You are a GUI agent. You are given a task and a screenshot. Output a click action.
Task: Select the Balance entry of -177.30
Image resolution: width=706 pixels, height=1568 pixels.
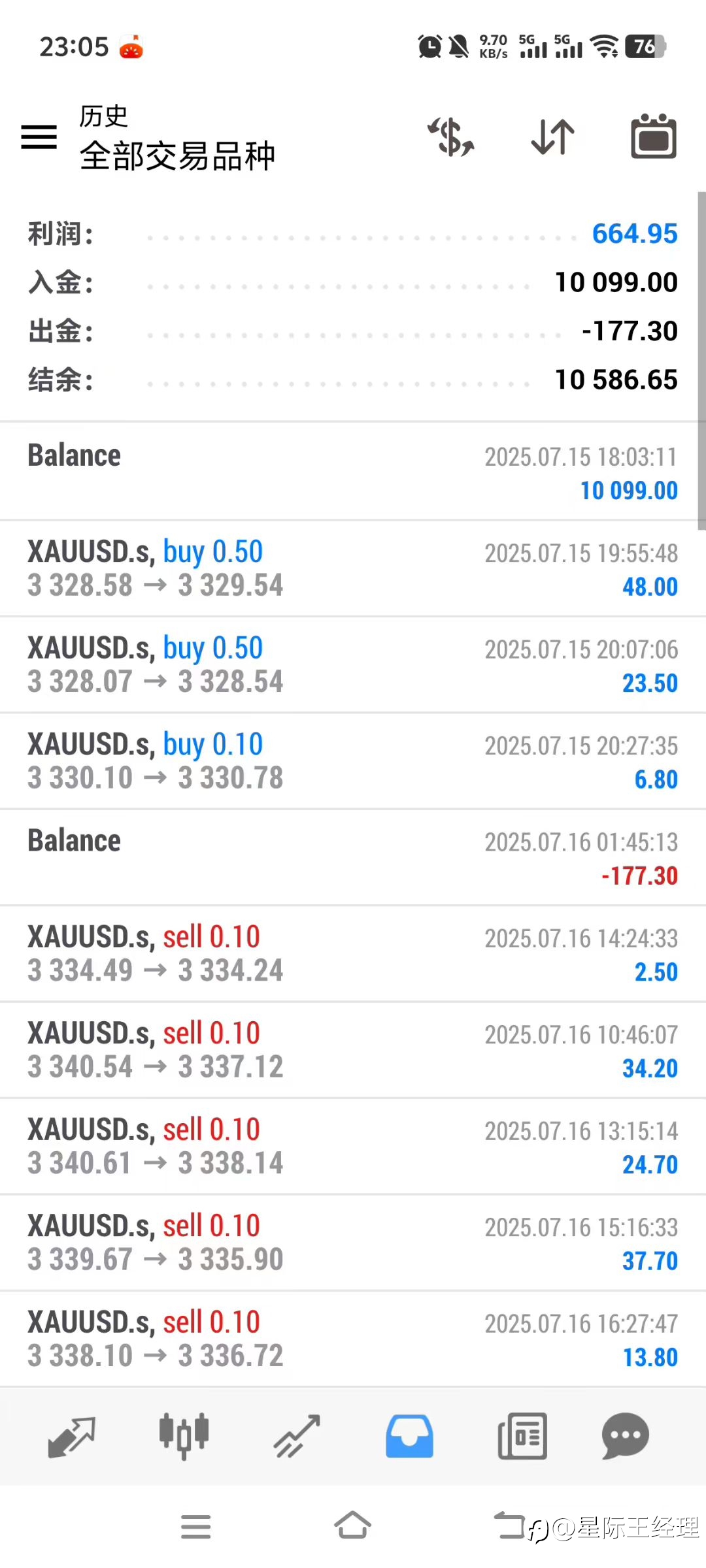(353, 857)
